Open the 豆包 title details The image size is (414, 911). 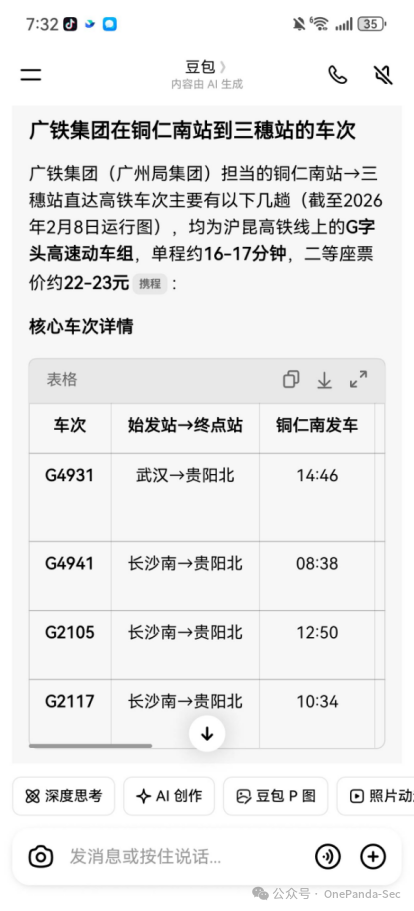pos(206,67)
